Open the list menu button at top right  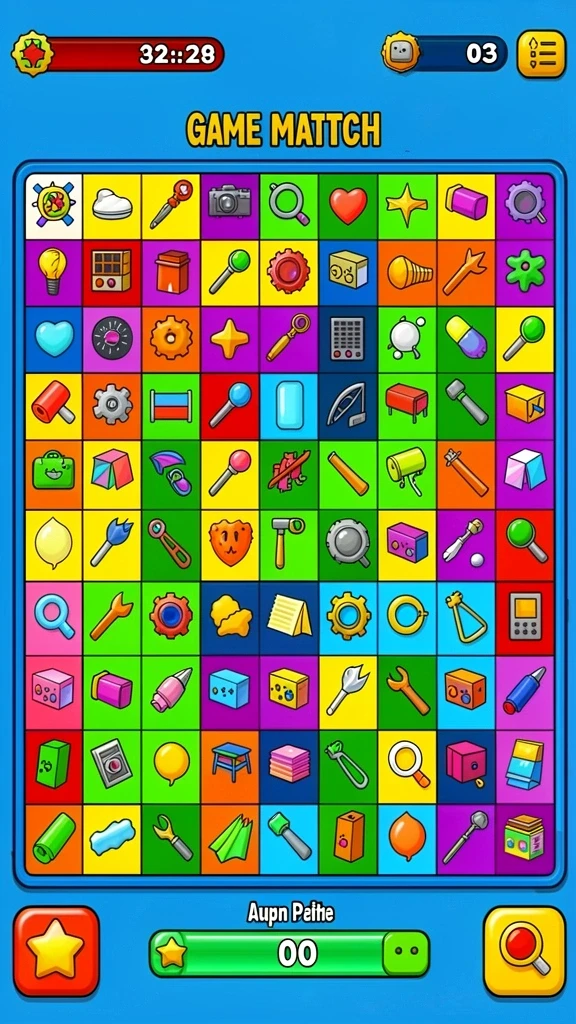(x=541, y=54)
